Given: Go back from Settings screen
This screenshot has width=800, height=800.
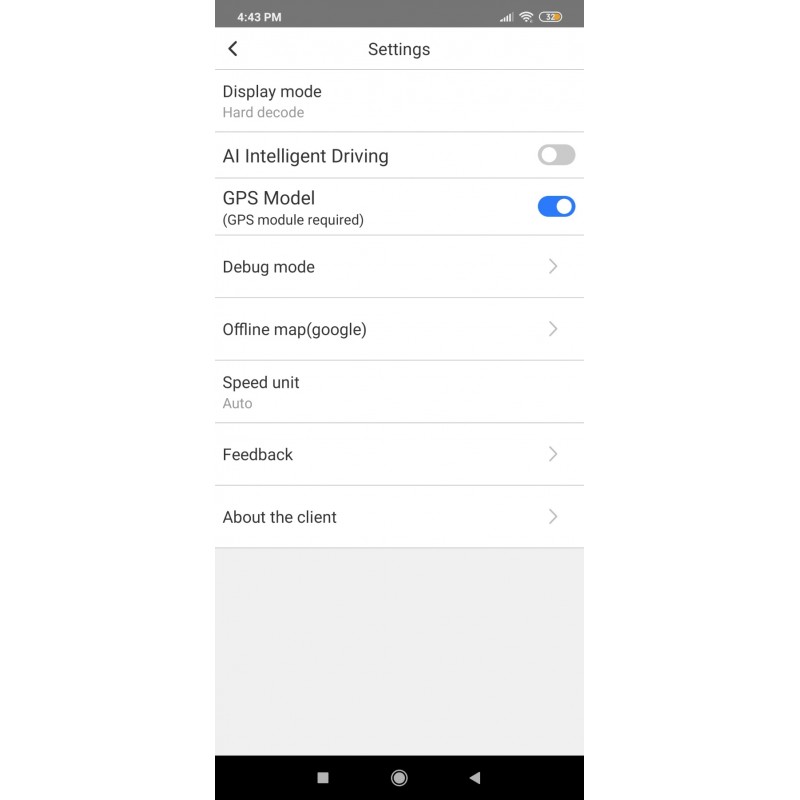Looking at the screenshot, I should click(233, 49).
